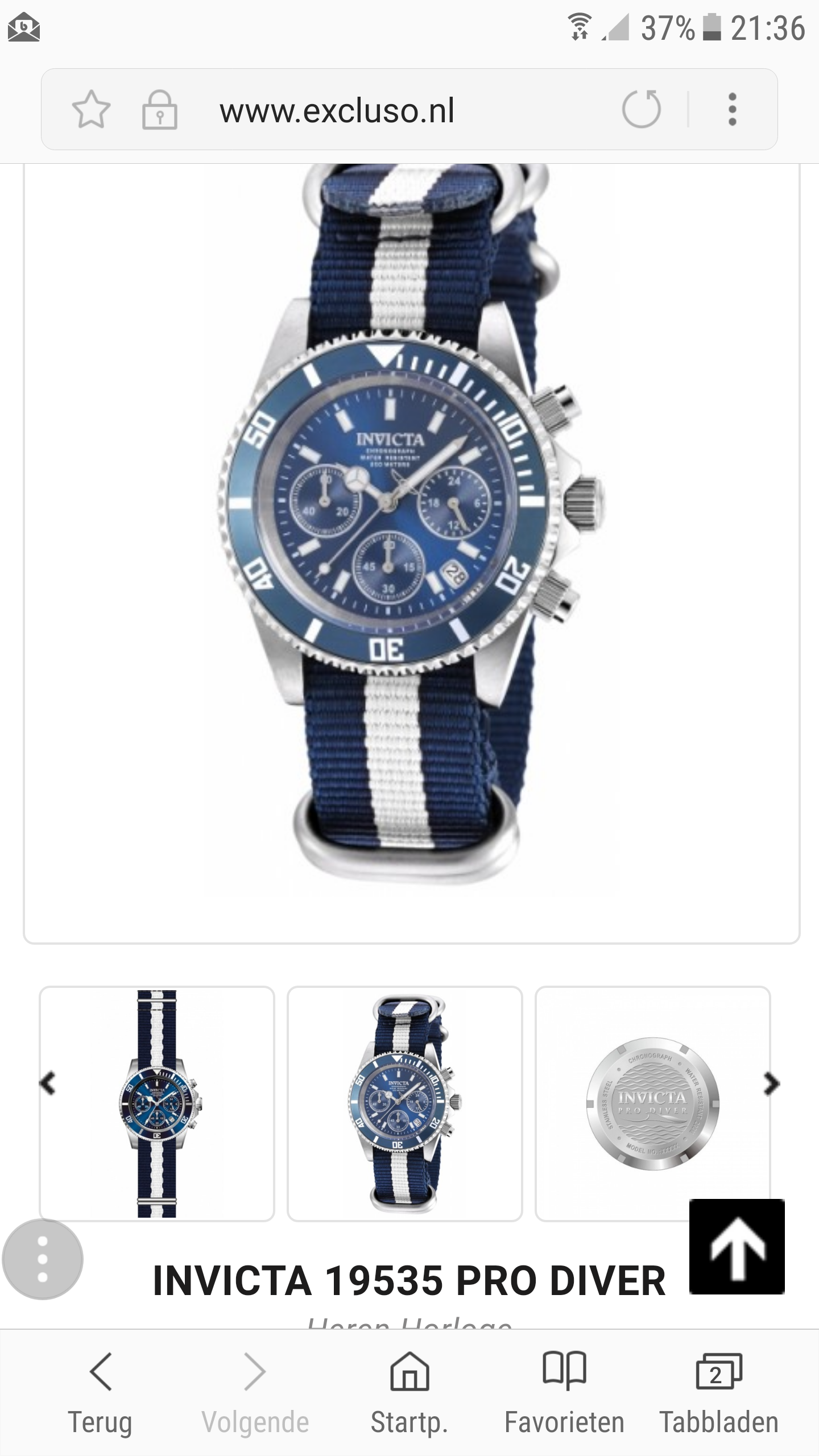819x1456 pixels.
Task: Show next thumbnails with the right arrow
Action: (x=771, y=1083)
